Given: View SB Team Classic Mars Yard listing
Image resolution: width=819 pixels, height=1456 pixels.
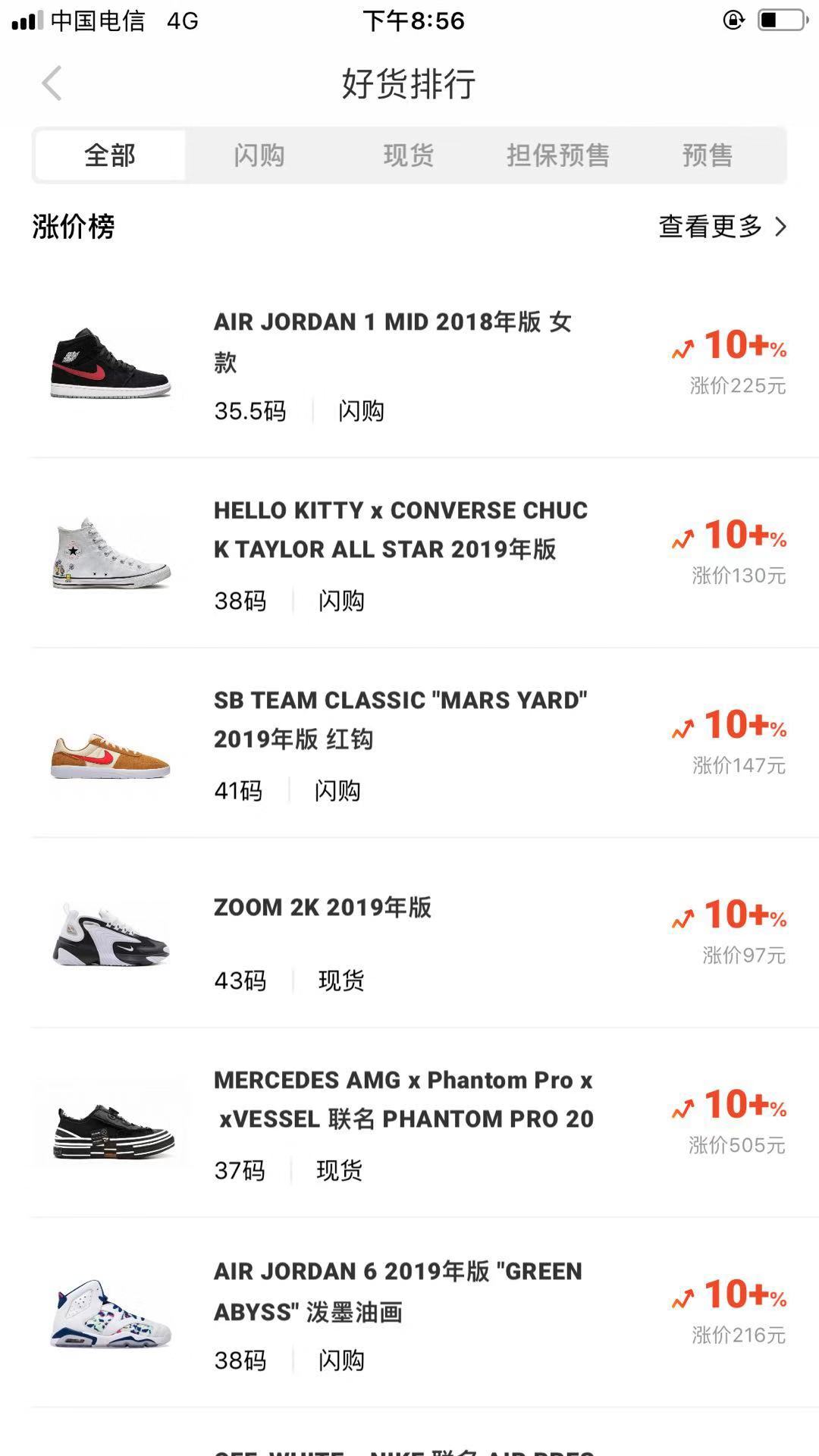Looking at the screenshot, I should (x=409, y=743).
